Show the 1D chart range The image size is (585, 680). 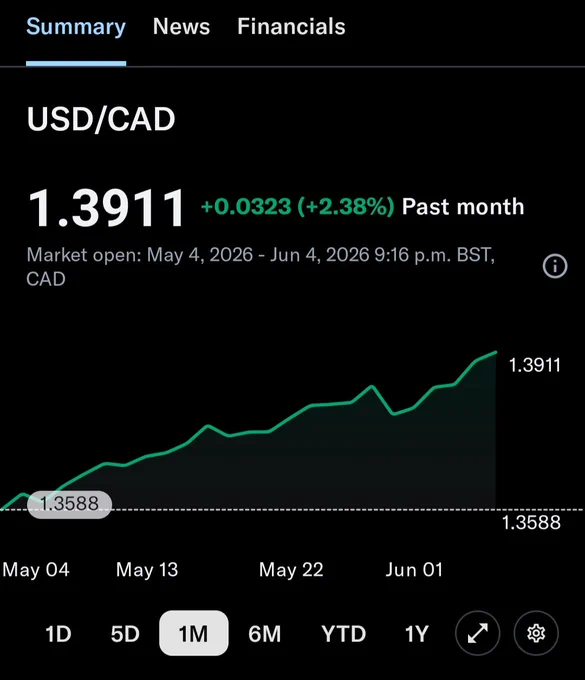coord(58,634)
